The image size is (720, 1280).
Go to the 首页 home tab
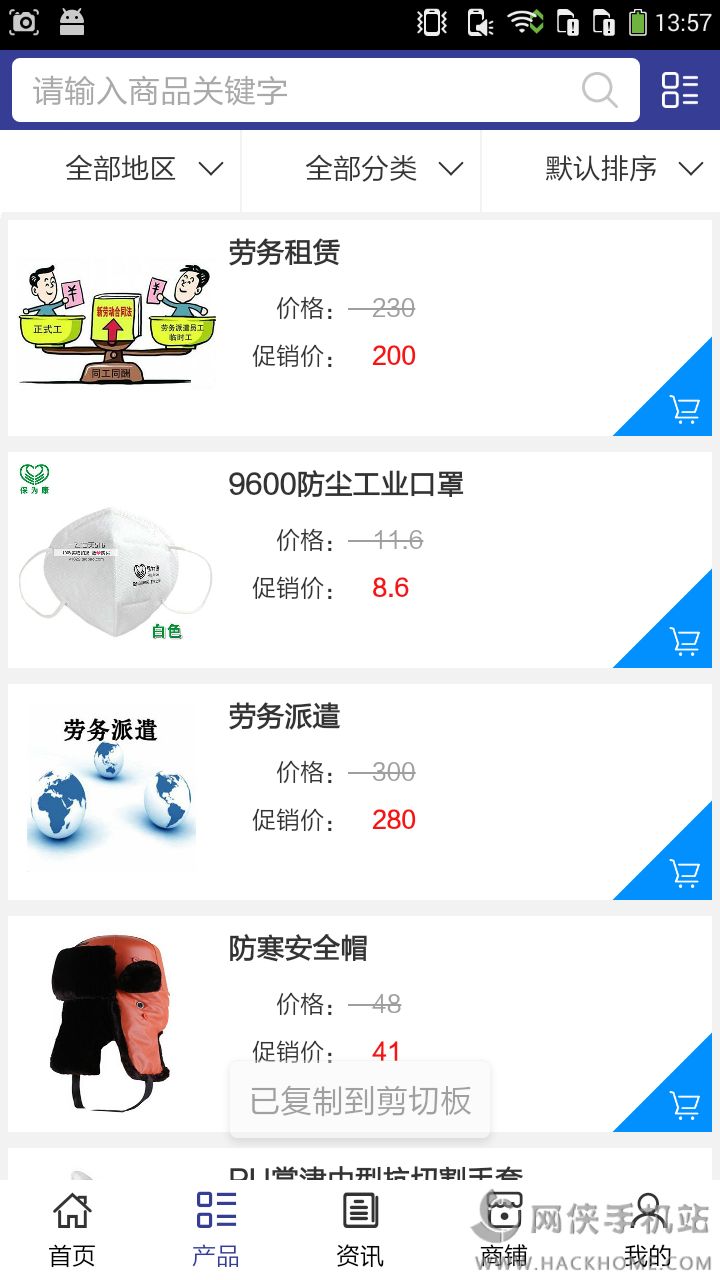[x=72, y=1230]
